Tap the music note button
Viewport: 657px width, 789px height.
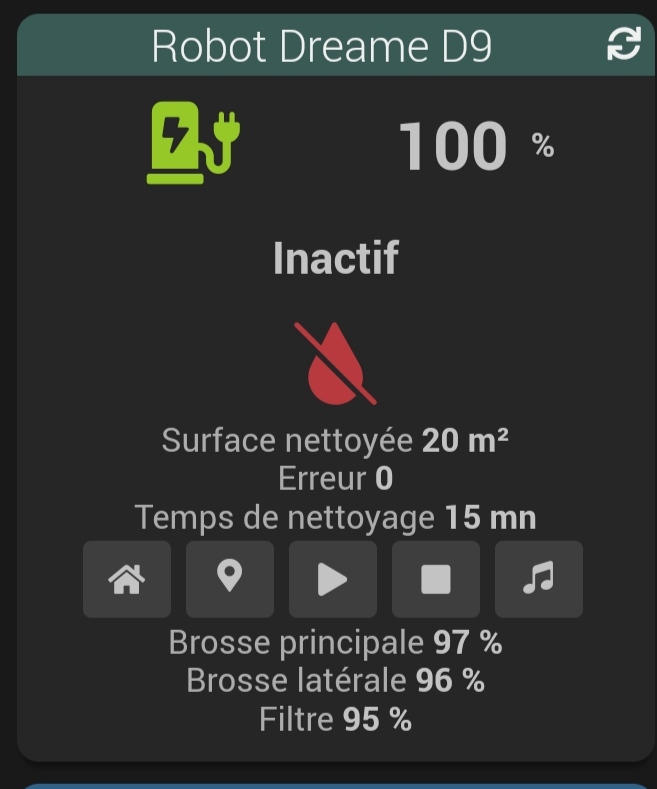click(538, 579)
